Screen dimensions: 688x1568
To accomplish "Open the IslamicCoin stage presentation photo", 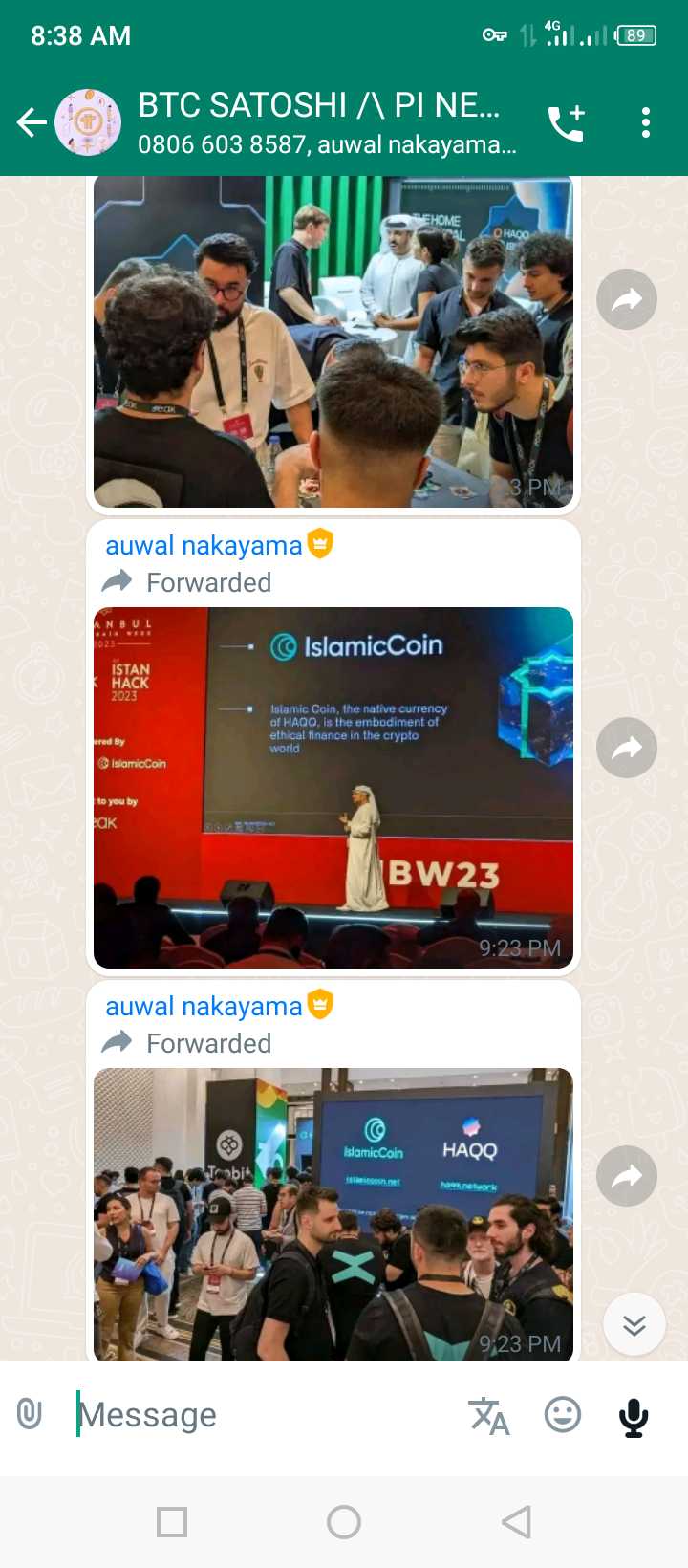I will click(x=333, y=787).
